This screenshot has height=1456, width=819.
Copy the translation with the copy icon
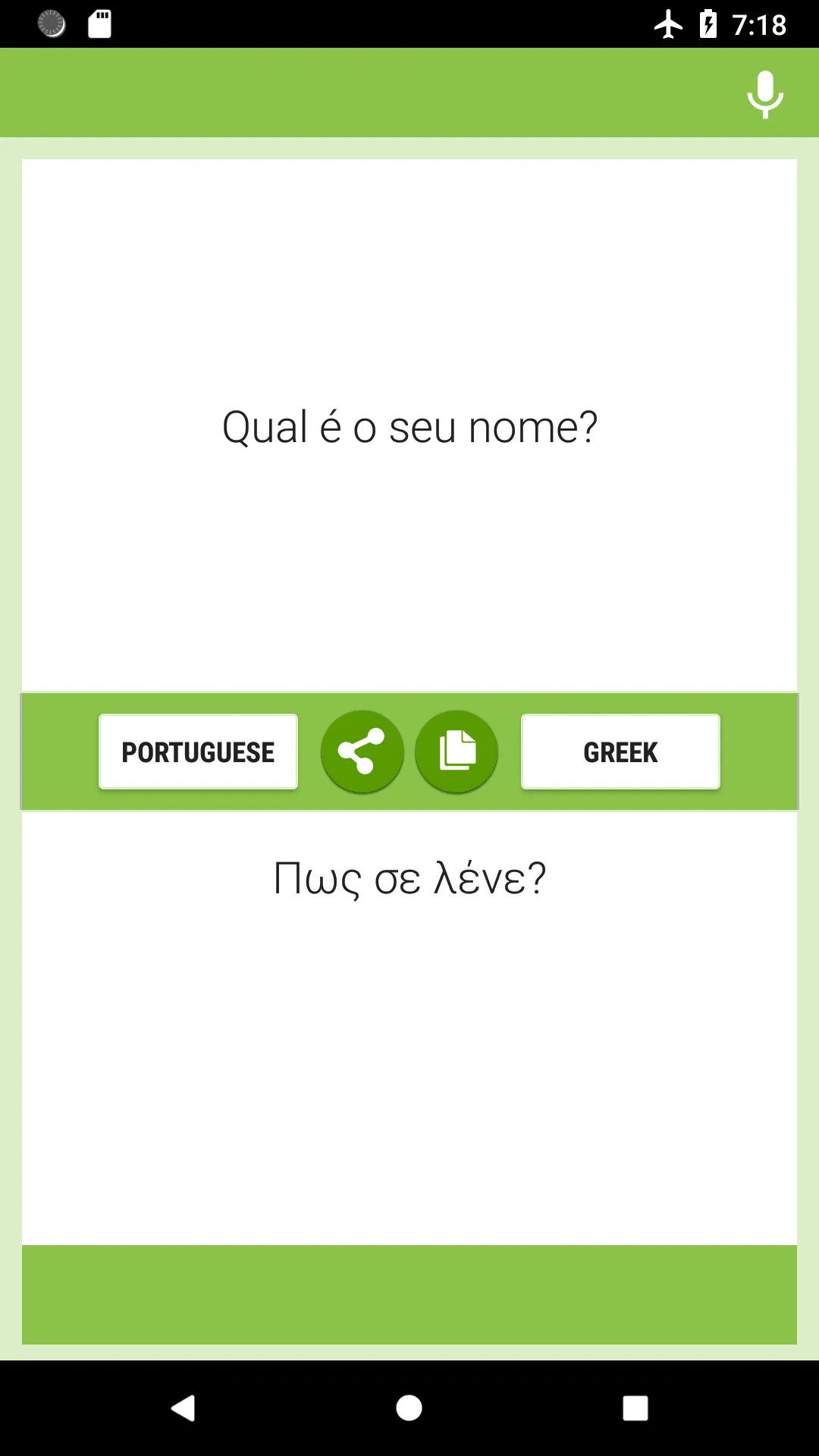coord(457,752)
